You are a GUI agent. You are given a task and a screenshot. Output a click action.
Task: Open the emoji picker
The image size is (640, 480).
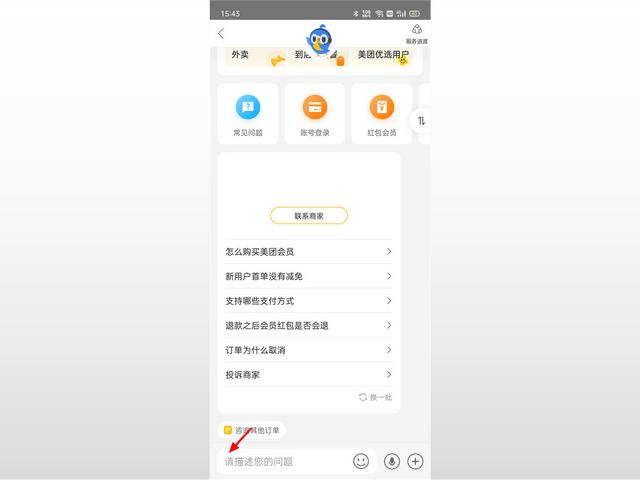tap(361, 461)
